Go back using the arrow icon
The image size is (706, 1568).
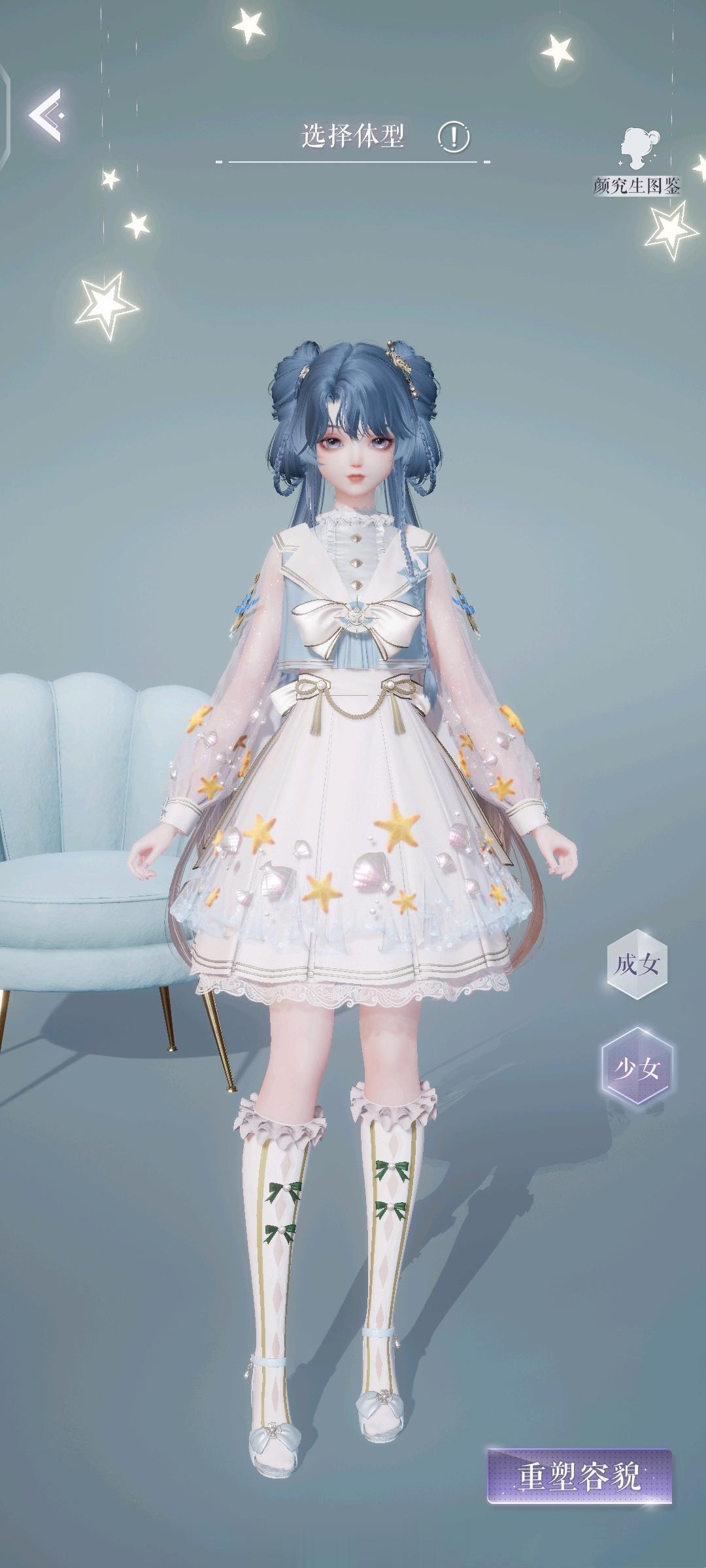46,116
